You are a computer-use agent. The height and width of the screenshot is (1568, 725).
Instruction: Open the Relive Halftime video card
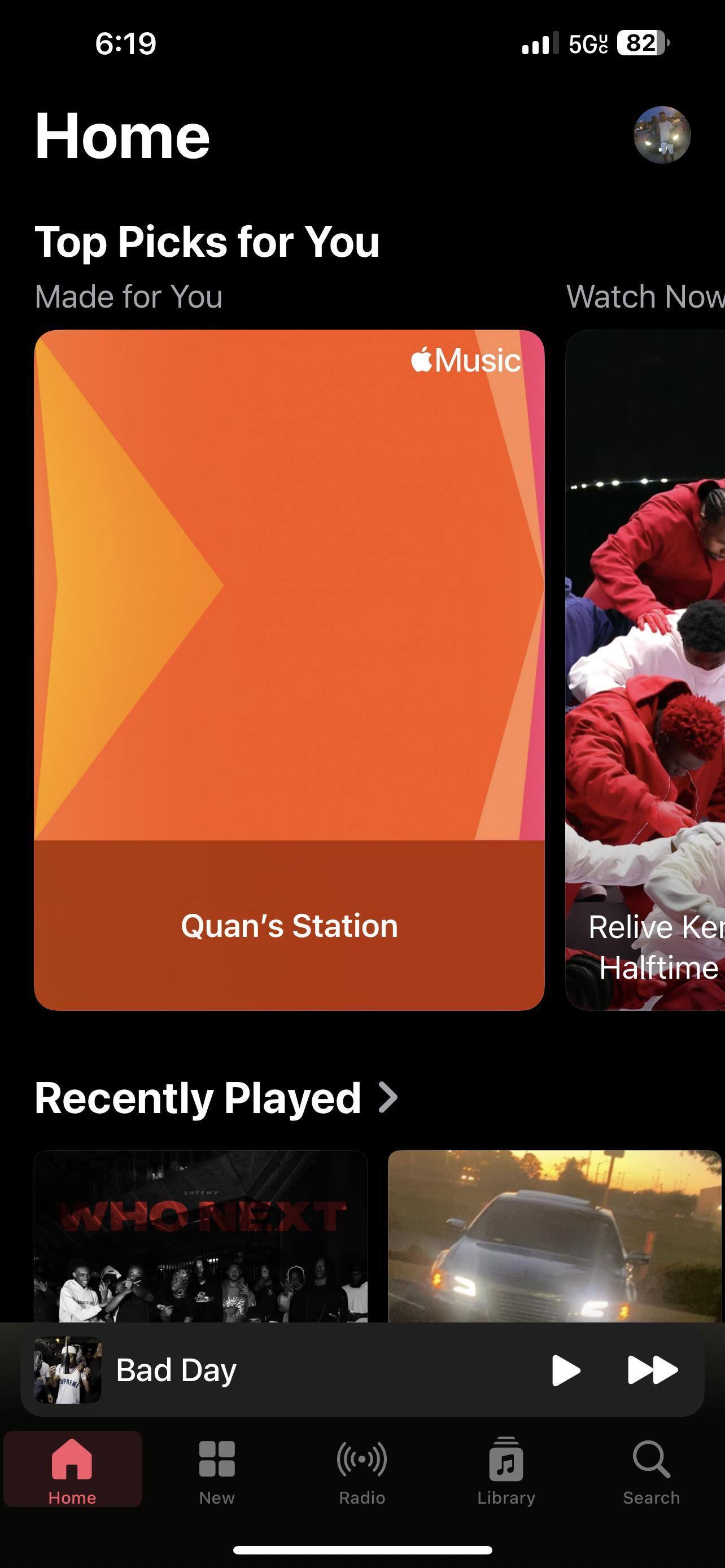[x=645, y=669]
